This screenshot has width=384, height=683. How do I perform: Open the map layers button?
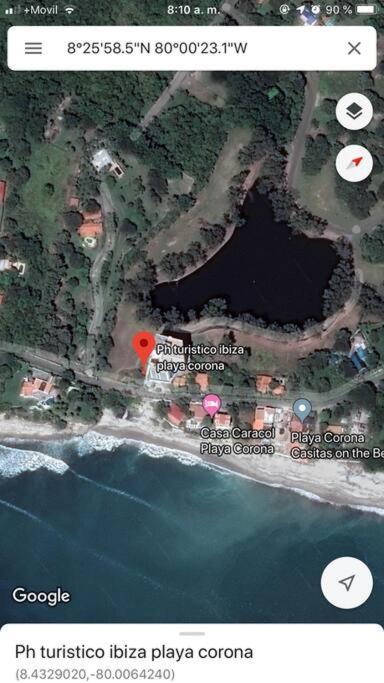[x=354, y=112]
